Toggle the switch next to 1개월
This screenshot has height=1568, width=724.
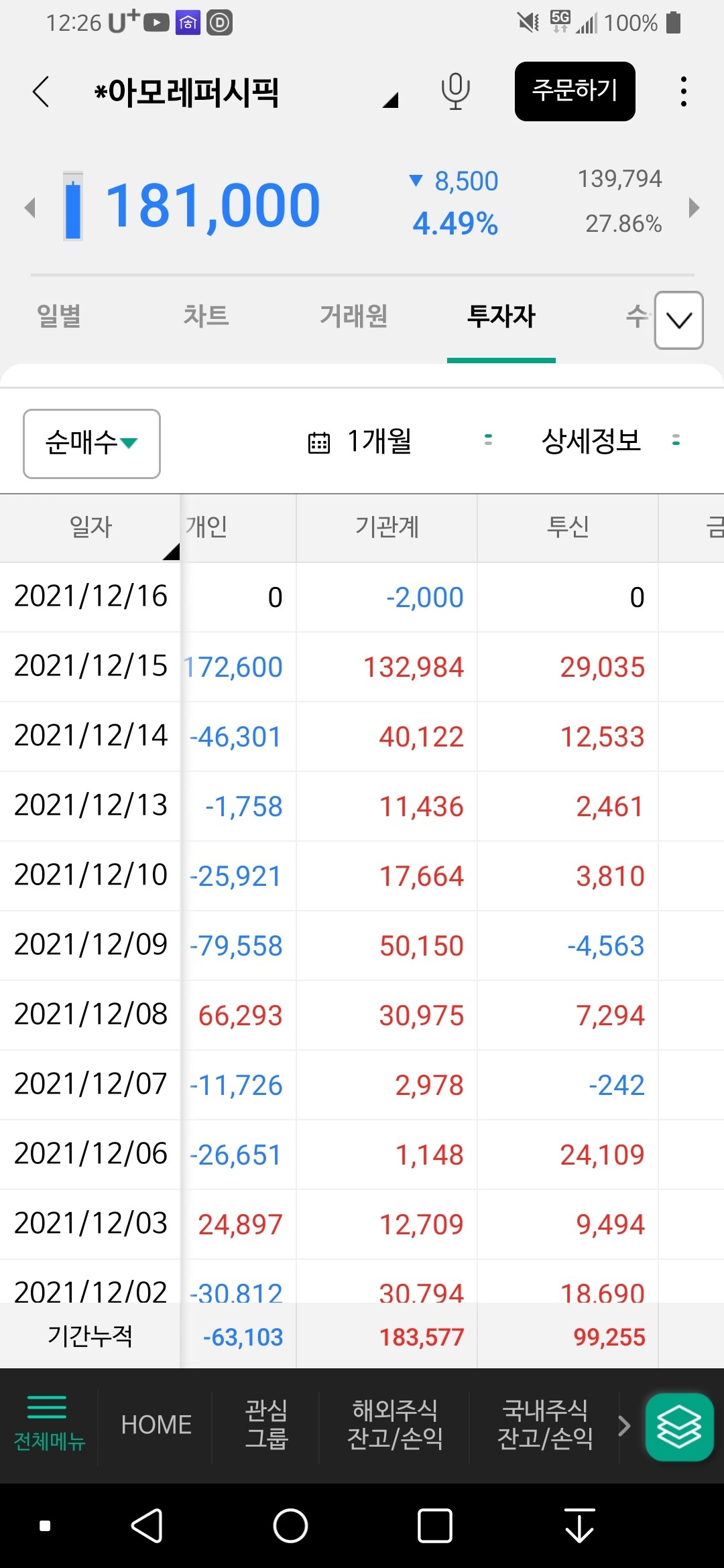(487, 441)
